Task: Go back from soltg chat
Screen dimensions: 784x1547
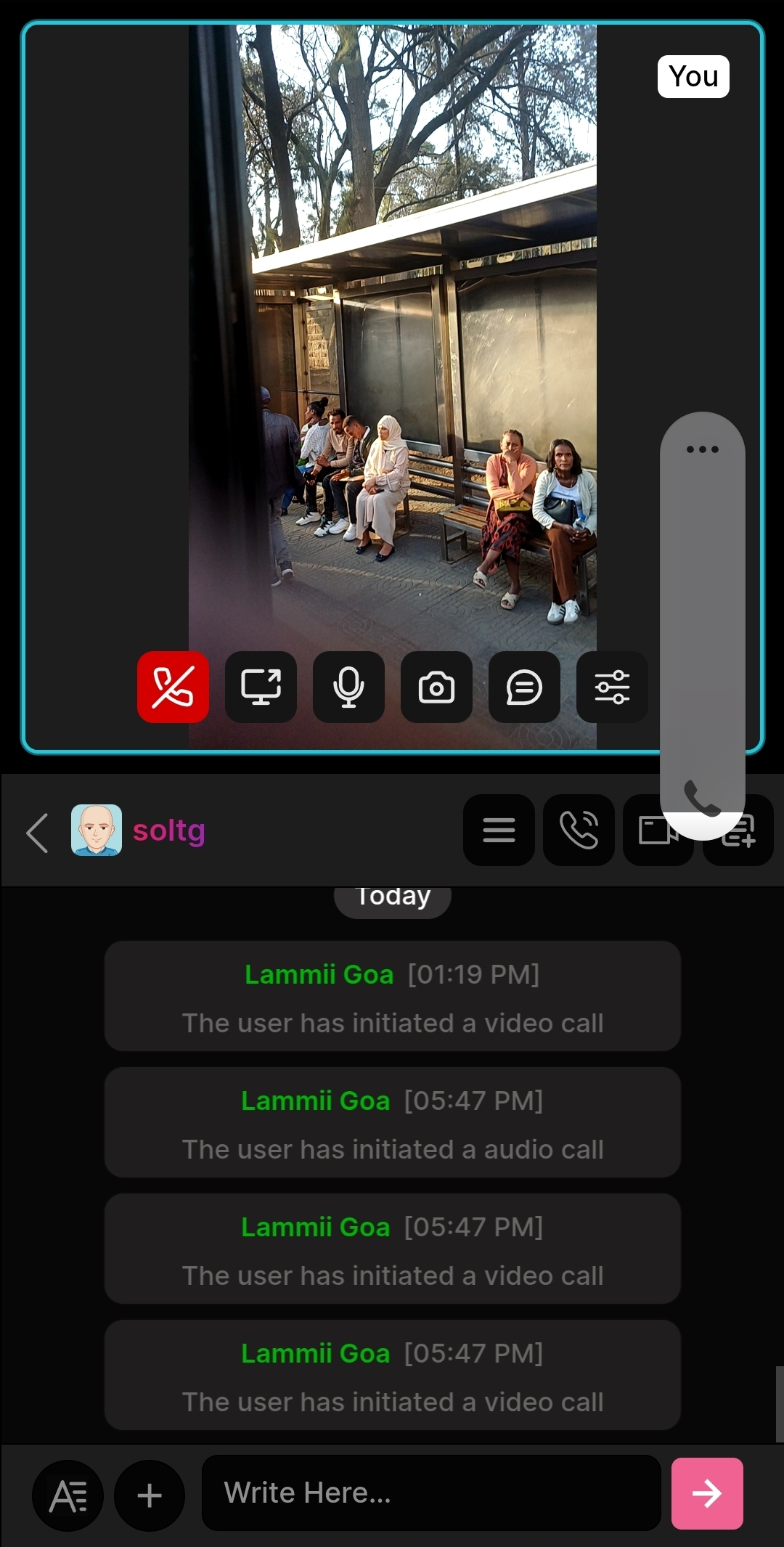Action: click(38, 833)
